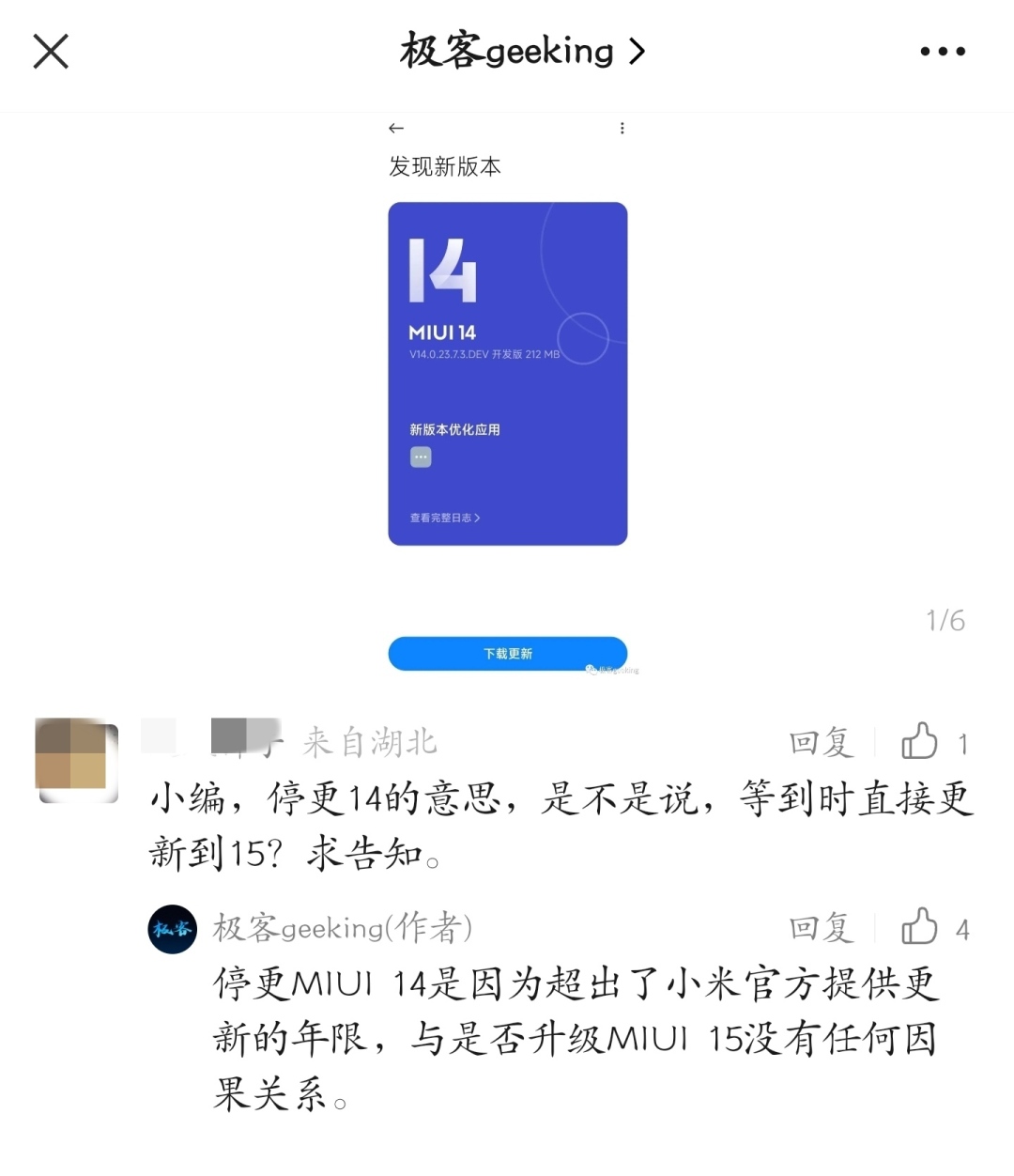The height and width of the screenshot is (1176, 1014).
Task: Open the more options menu at top right
Action: click(x=943, y=52)
